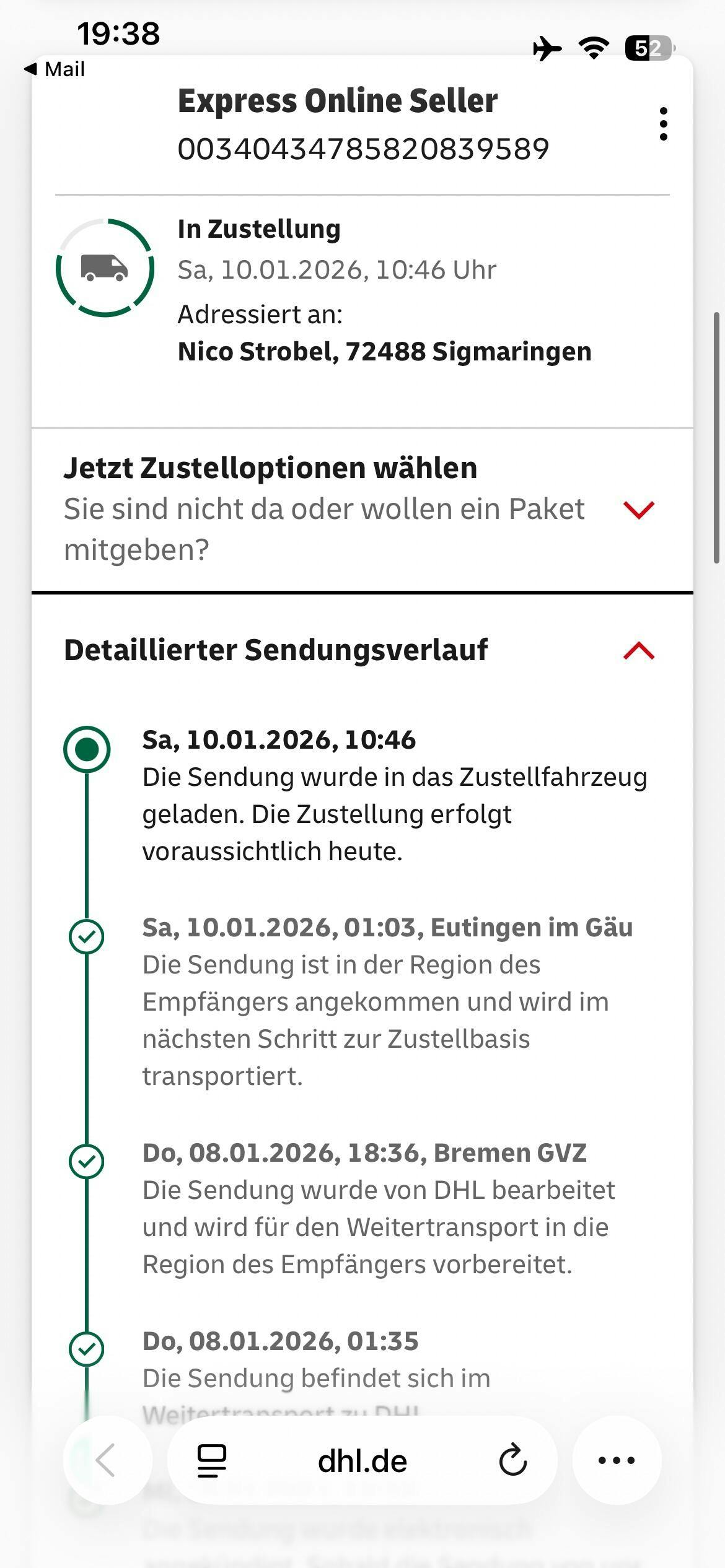This screenshot has width=725, height=1568.
Task: Expand the Jetzt Zustelloptionen wählen section
Action: click(x=638, y=510)
